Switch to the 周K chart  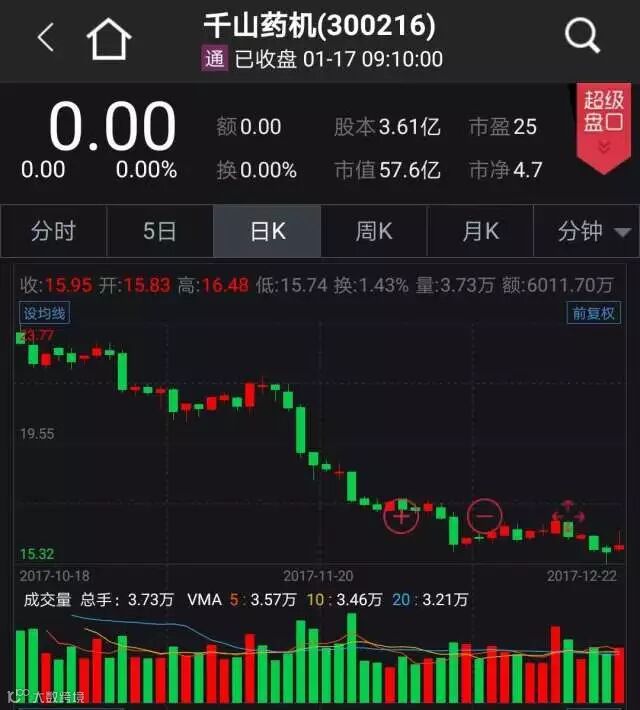(374, 232)
